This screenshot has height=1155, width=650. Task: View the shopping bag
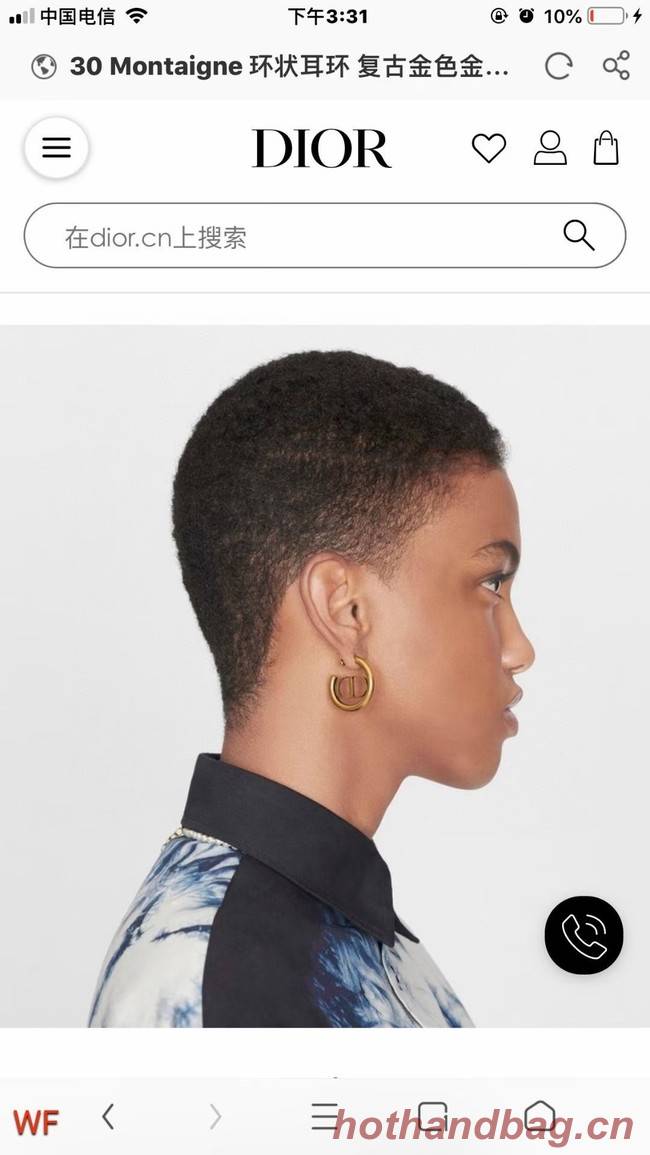tap(606, 148)
